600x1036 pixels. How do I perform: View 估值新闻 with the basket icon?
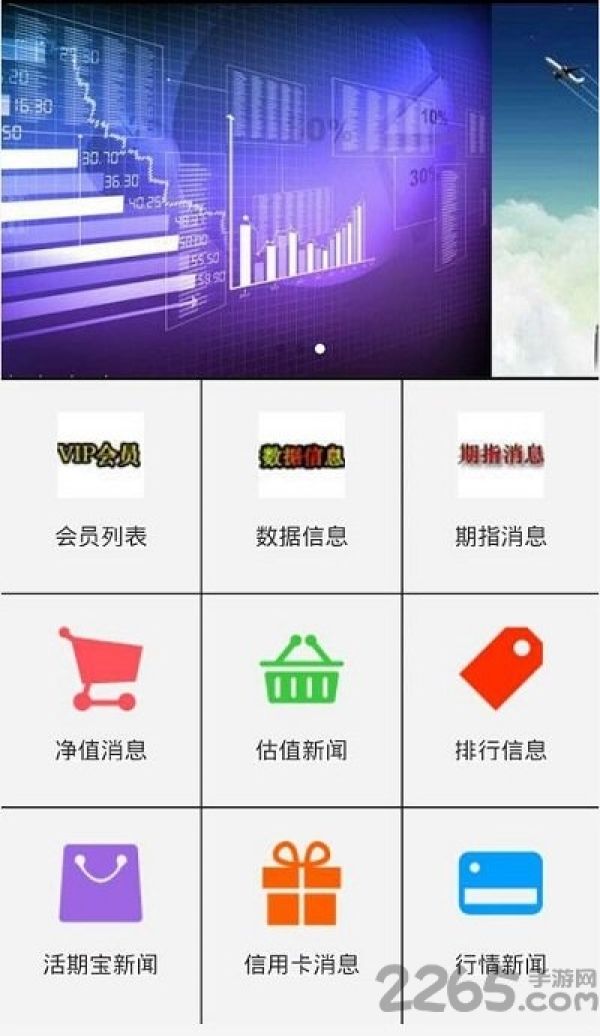pos(301,700)
